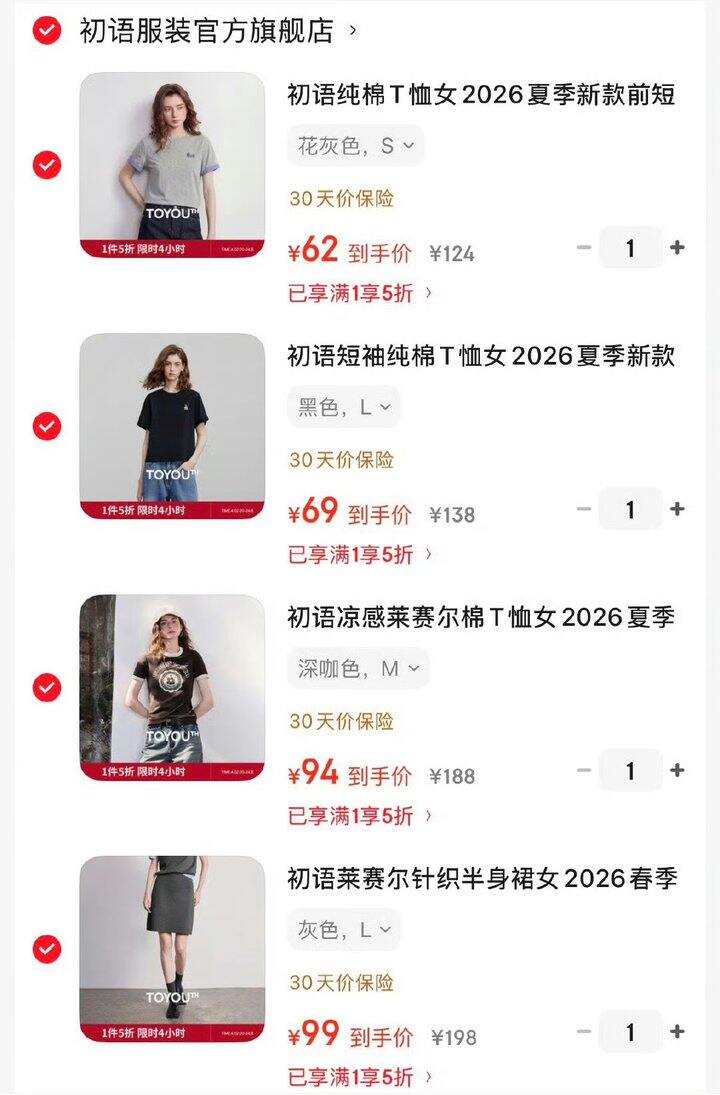Change the 黑色, L variant option
This screenshot has width=720, height=1095.
(x=343, y=407)
